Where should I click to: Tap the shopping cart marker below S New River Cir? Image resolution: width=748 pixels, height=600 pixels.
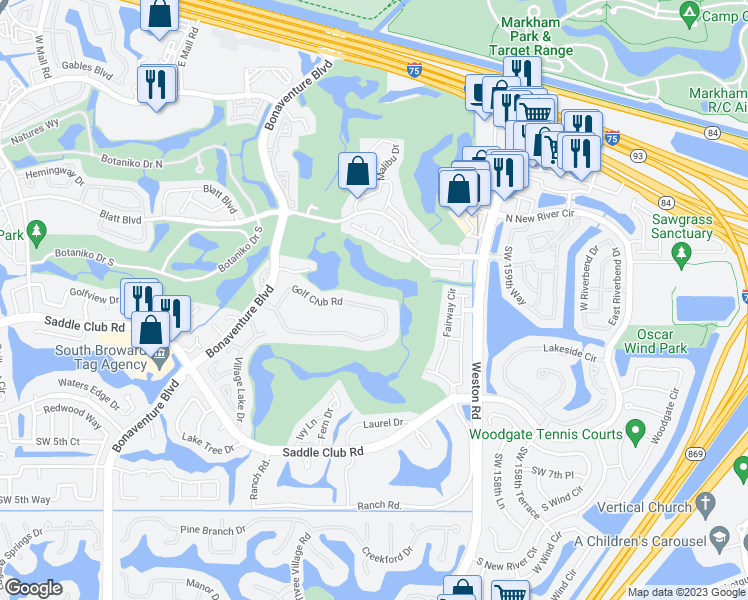click(x=510, y=591)
